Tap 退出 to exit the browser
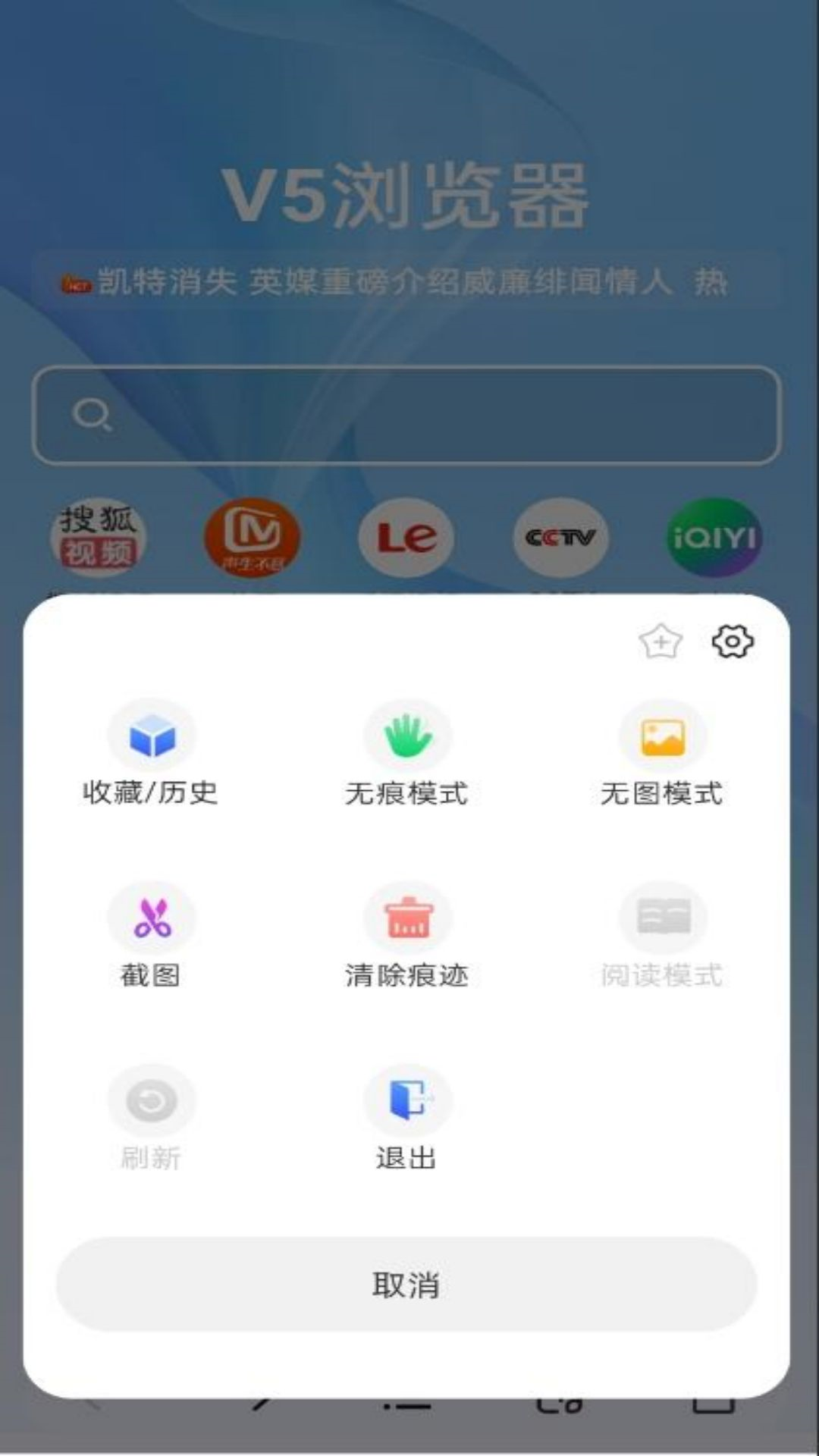 tap(407, 1119)
